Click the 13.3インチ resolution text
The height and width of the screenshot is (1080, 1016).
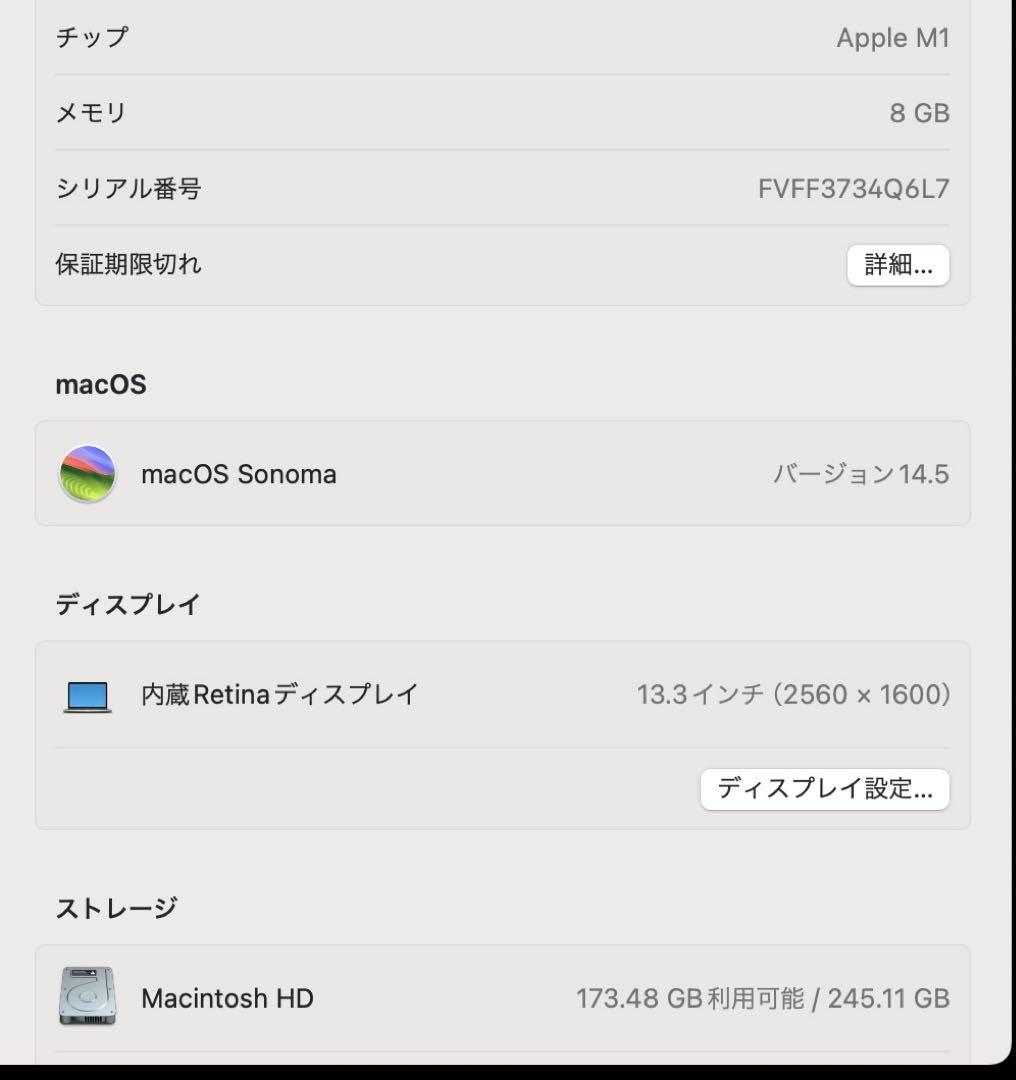pyautogui.click(x=795, y=694)
